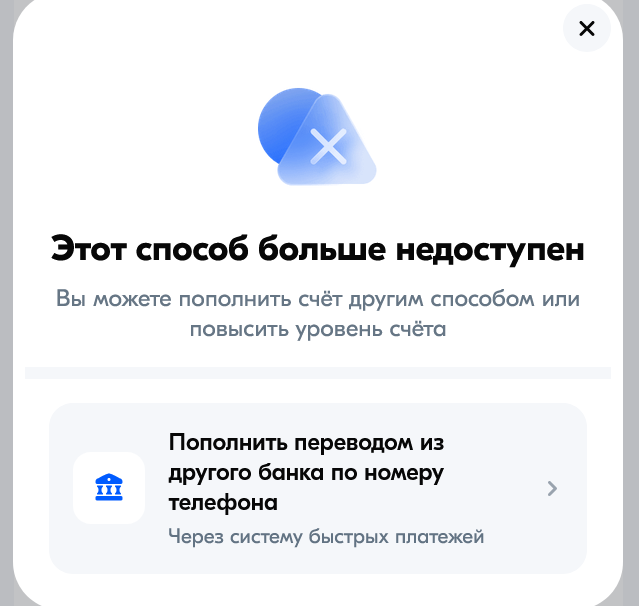Open top-up by transfer from another bank
Image resolution: width=639 pixels, height=606 pixels.
tap(318, 488)
